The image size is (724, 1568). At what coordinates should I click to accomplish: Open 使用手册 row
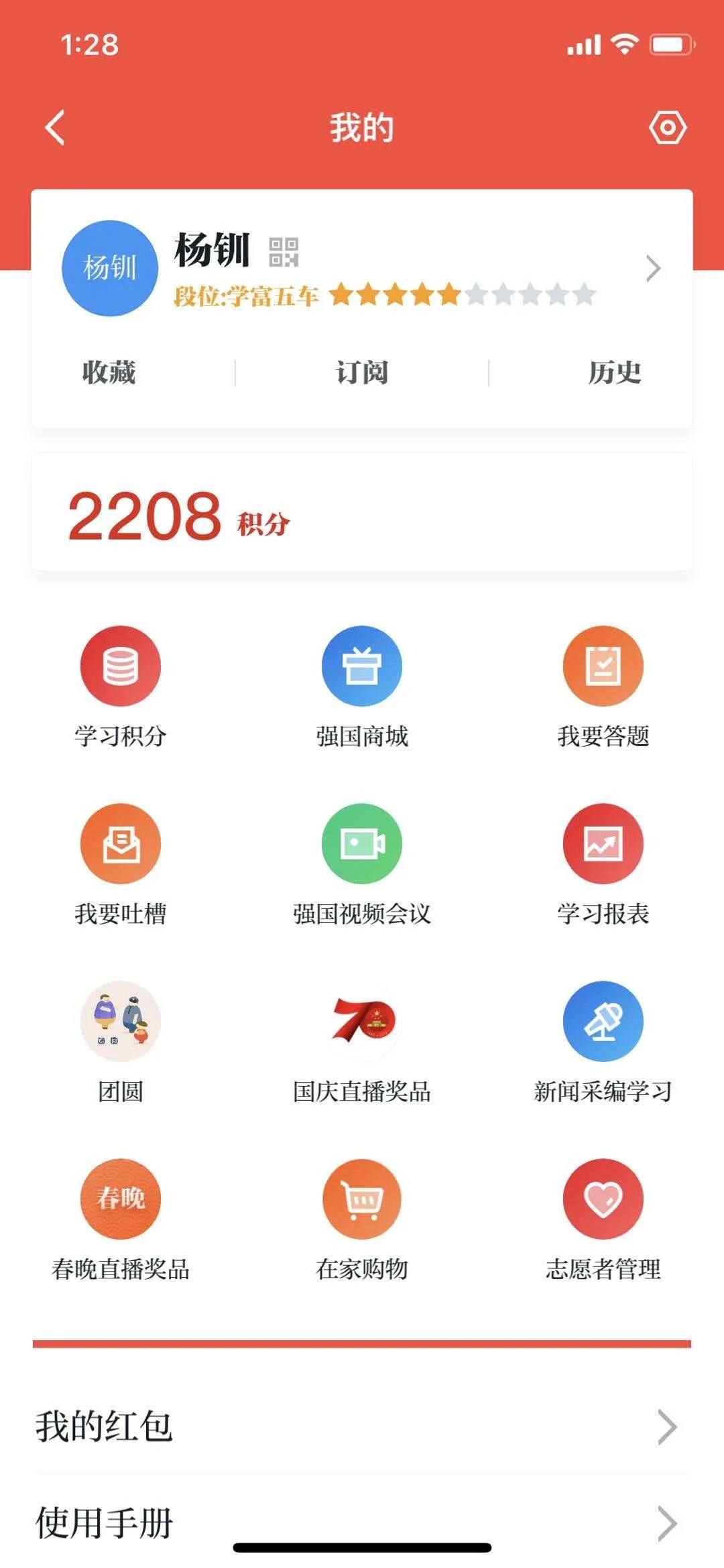pyautogui.click(x=362, y=1523)
